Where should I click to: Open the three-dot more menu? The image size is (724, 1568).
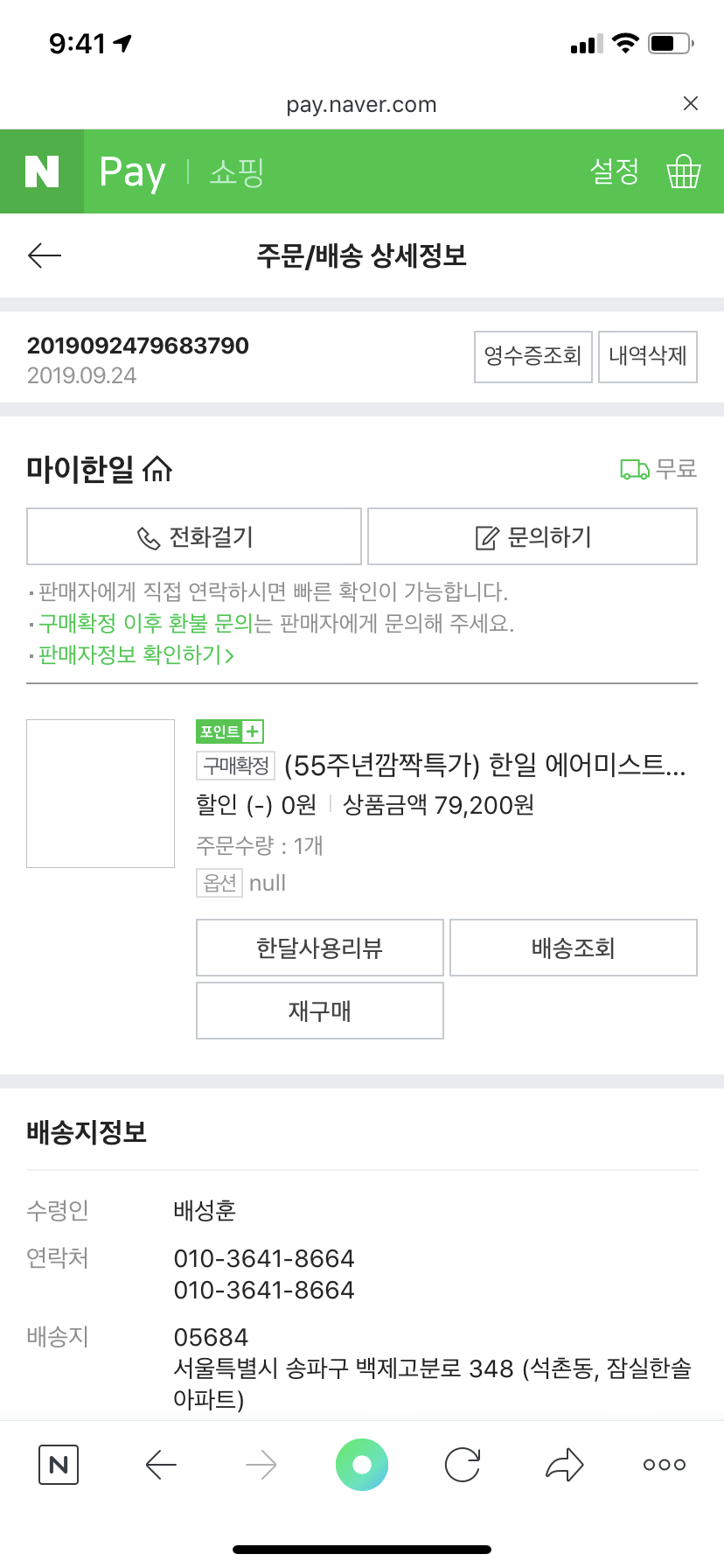click(x=665, y=1465)
